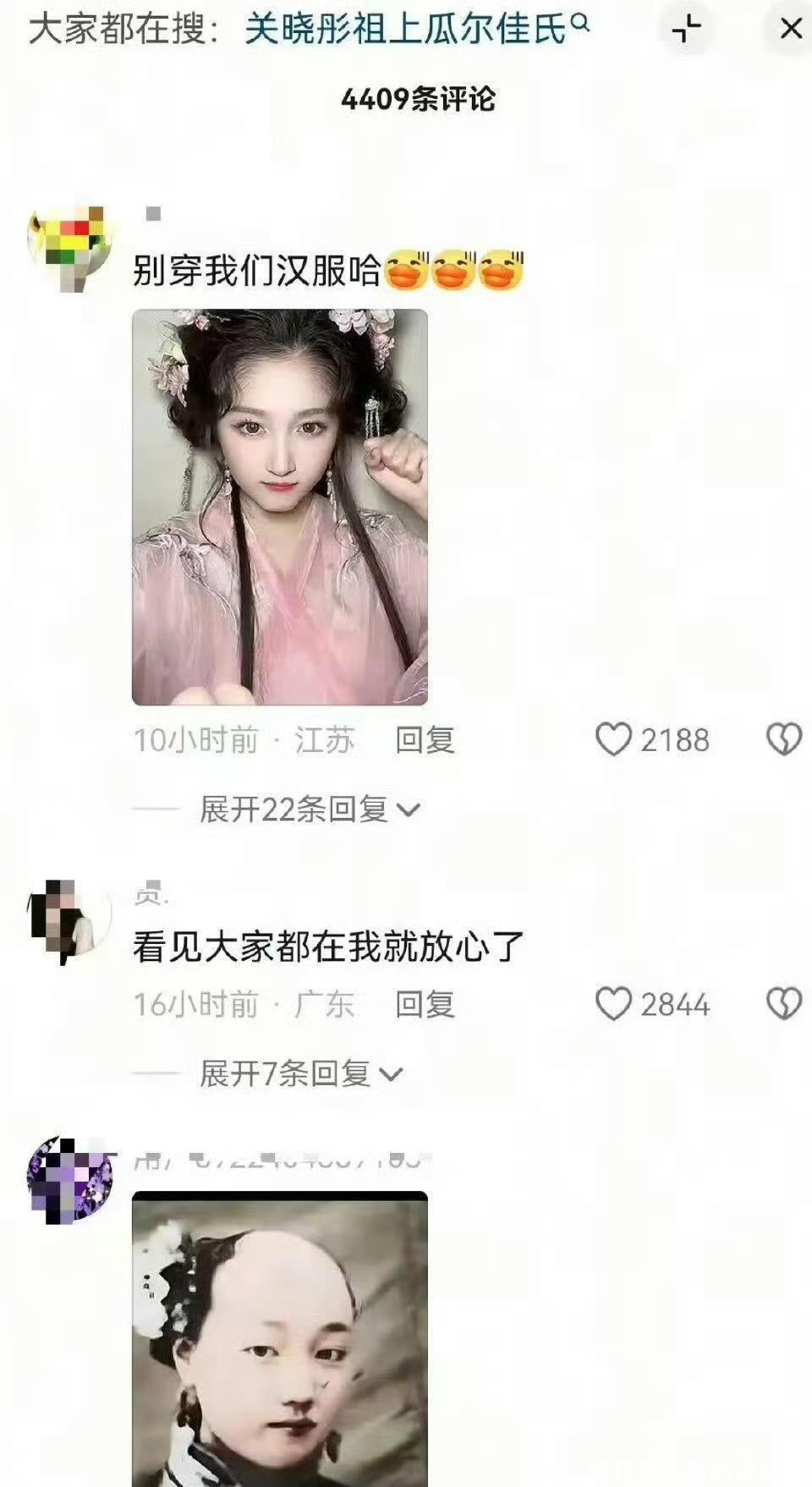Like the comment with 2188 likes
The height and width of the screenshot is (1487, 812).
[614, 740]
